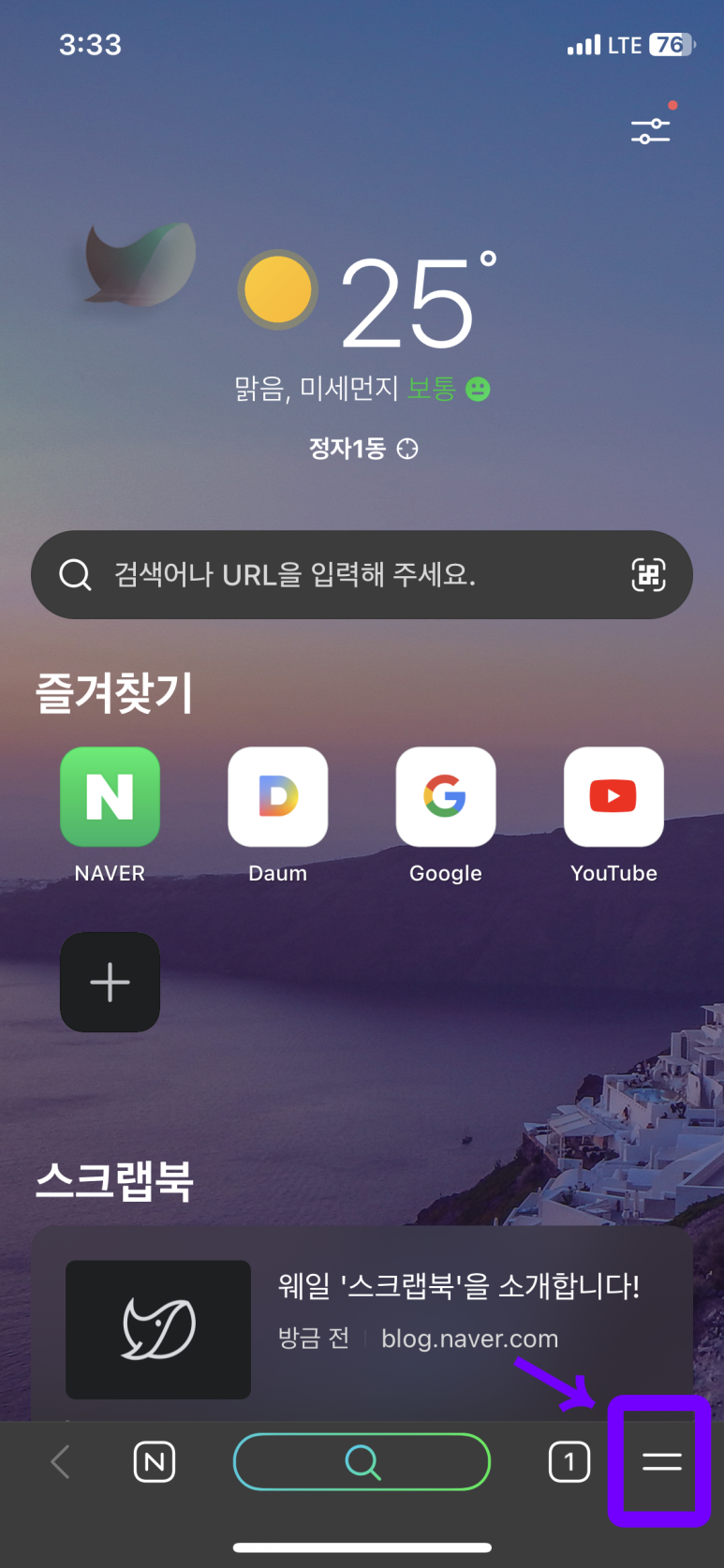Open the tab switcher showing 1

point(569,1461)
